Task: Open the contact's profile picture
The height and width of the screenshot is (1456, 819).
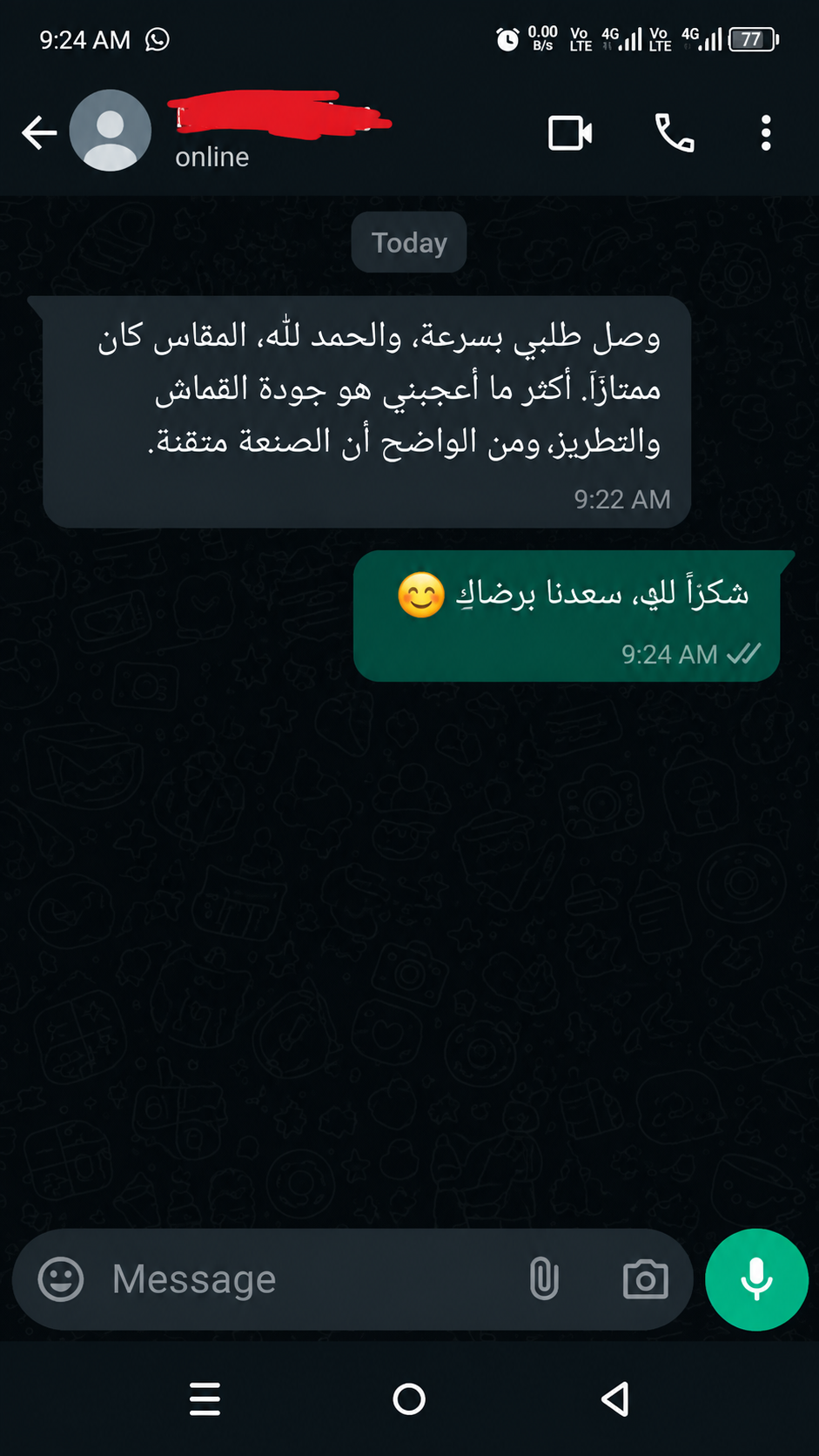Action: pyautogui.click(x=111, y=131)
